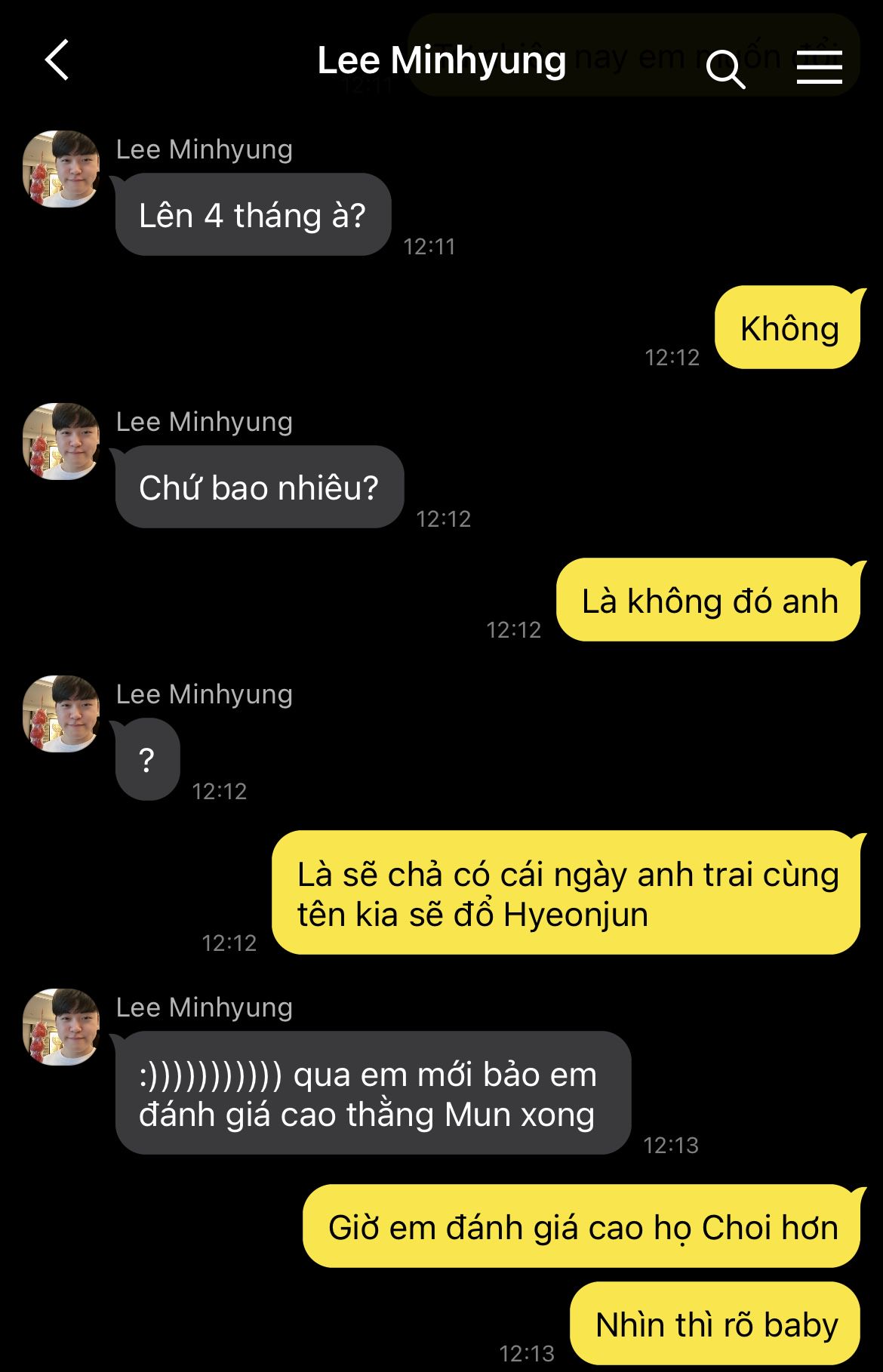Open Lee Minhyung's avatar beside "Lên 4 tháng à?"
Viewport: 883px width, 1372px height.
point(62,169)
